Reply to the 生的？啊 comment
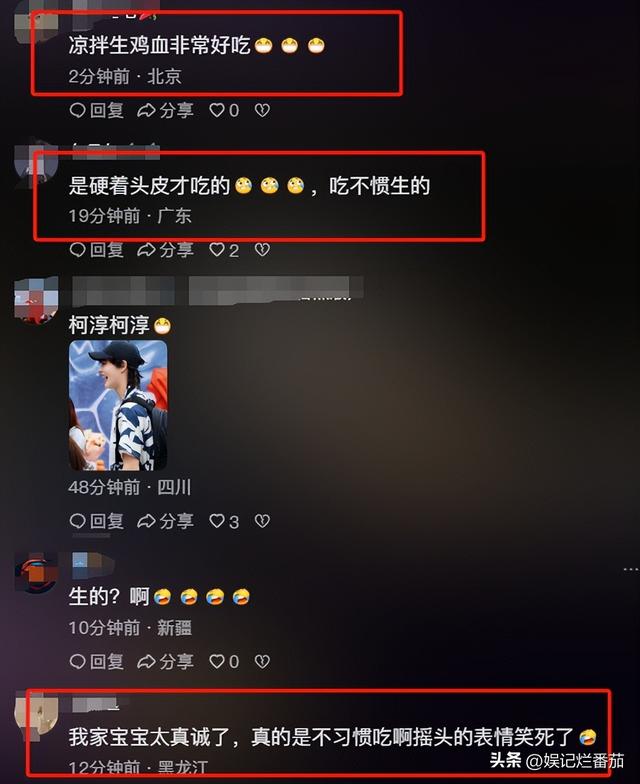Screen dimensions: 640x784 tap(96, 661)
